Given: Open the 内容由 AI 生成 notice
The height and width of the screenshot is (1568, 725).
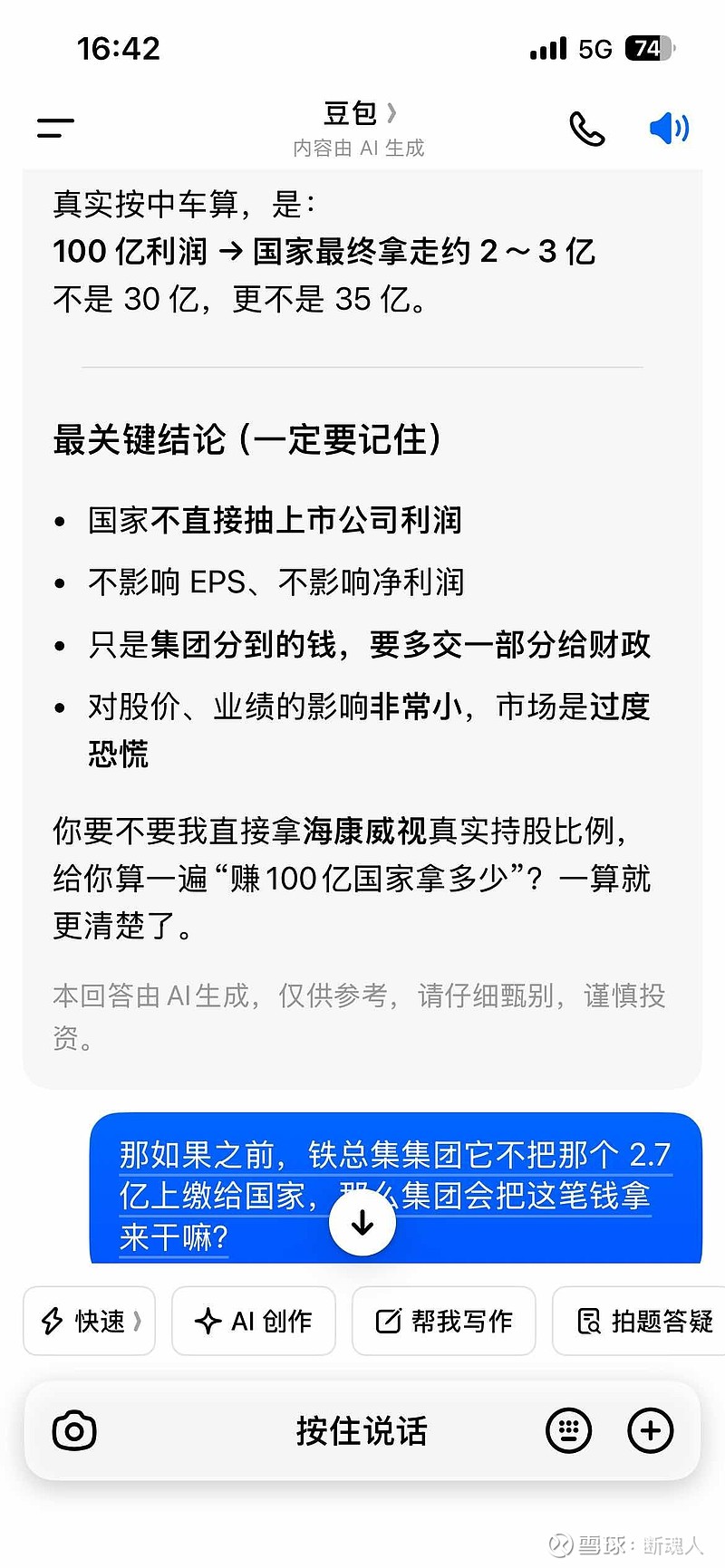Looking at the screenshot, I should pos(360,147).
